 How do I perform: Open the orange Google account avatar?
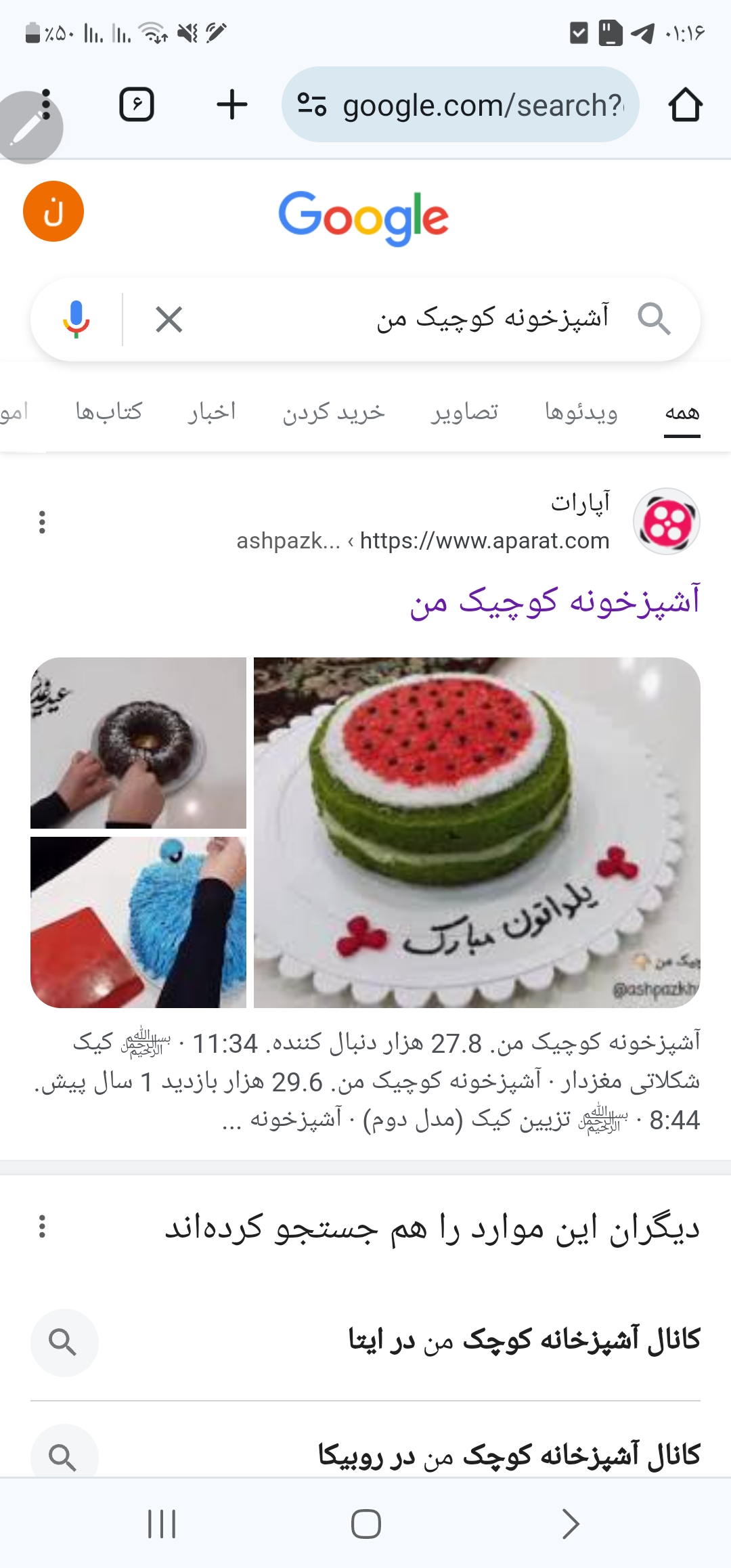[53, 211]
